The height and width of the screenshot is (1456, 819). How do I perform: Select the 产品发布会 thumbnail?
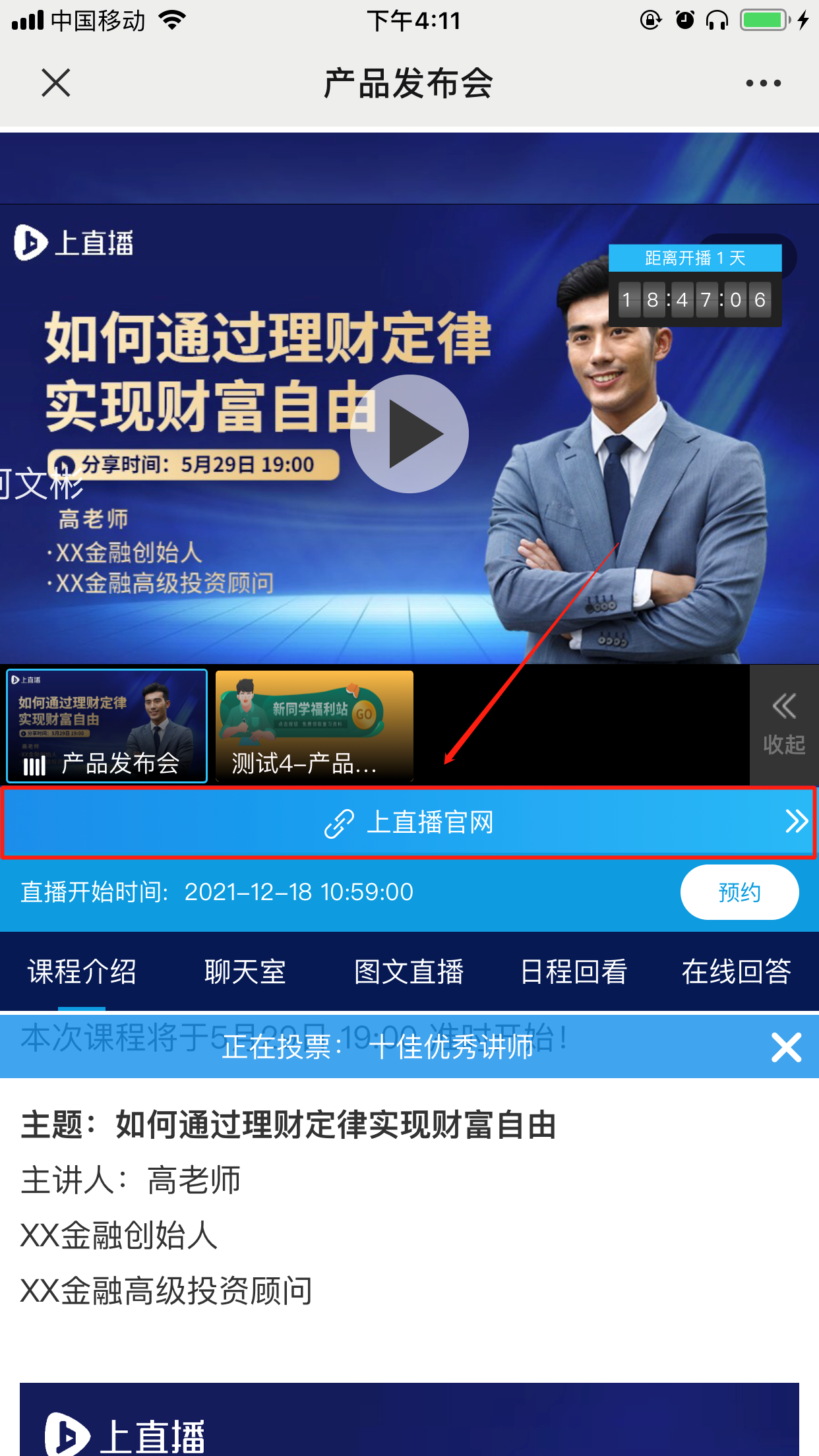107,726
